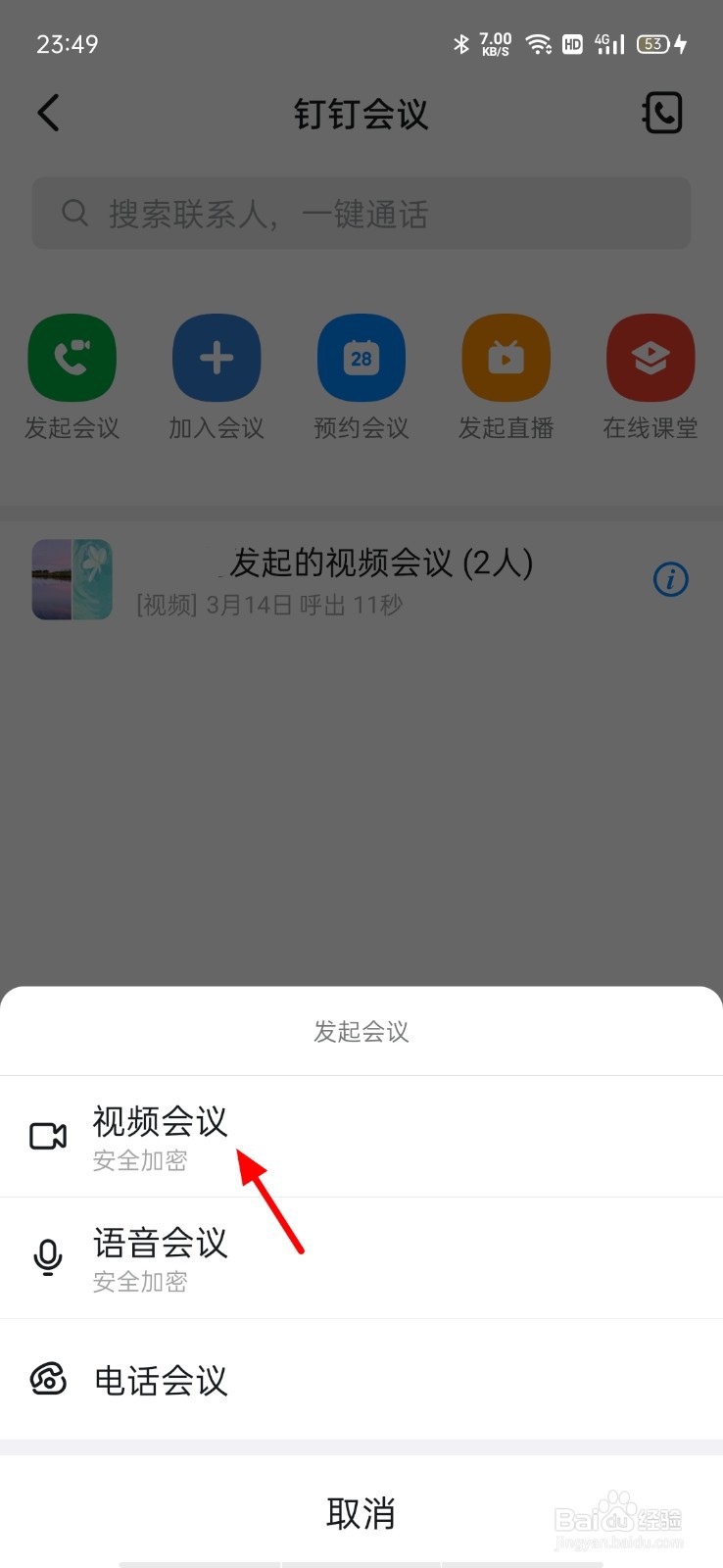Tap the 加入会议 plus icon

(217, 357)
